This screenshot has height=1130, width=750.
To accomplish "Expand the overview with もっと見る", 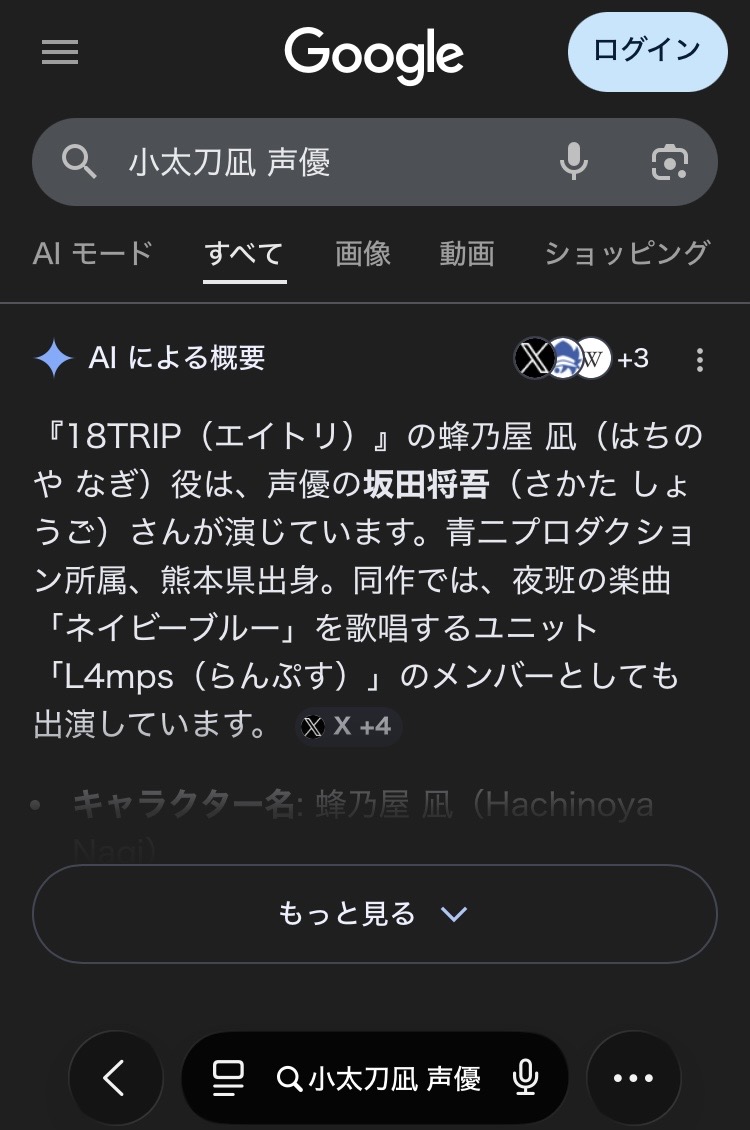I will pos(374,914).
